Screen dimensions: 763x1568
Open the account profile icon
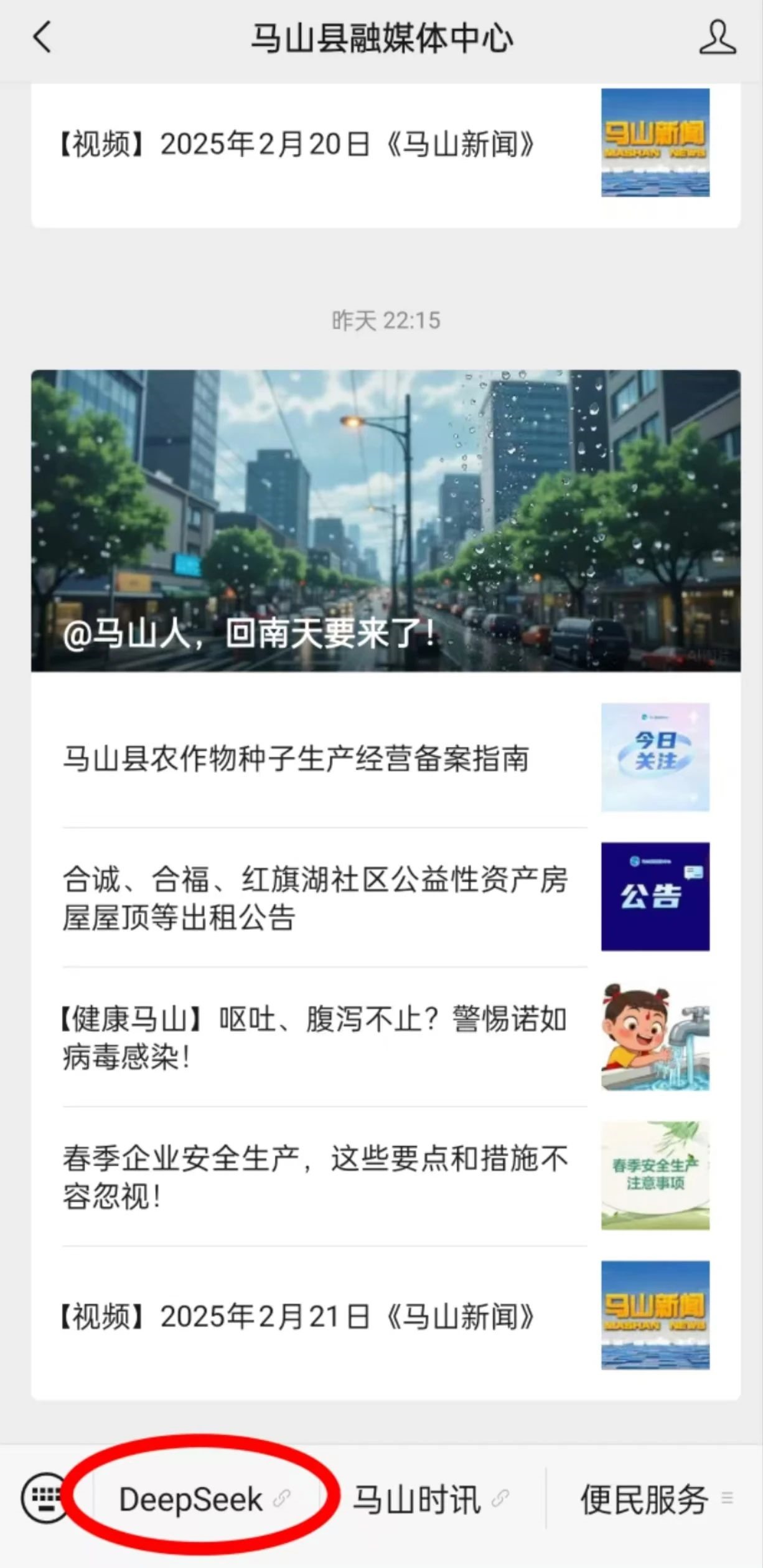click(717, 38)
